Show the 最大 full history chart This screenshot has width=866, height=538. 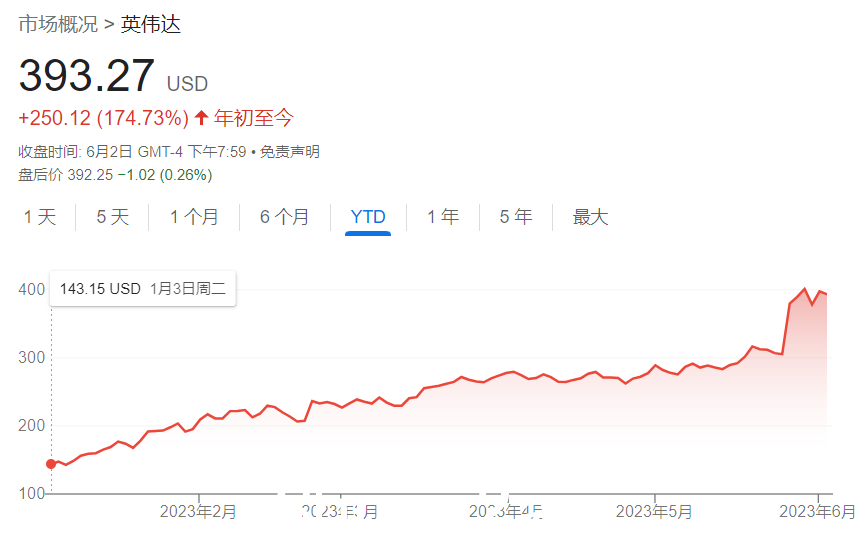(x=590, y=217)
